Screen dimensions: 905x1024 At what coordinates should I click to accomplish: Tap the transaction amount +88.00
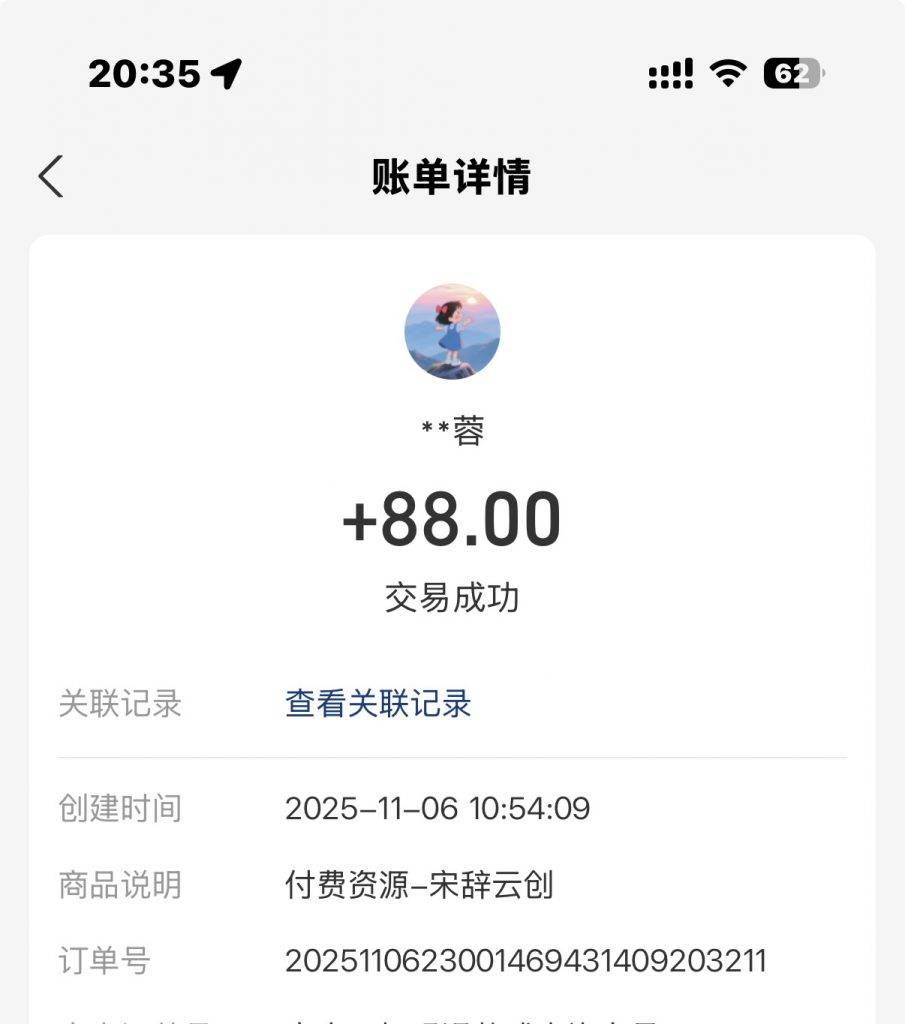point(453,518)
